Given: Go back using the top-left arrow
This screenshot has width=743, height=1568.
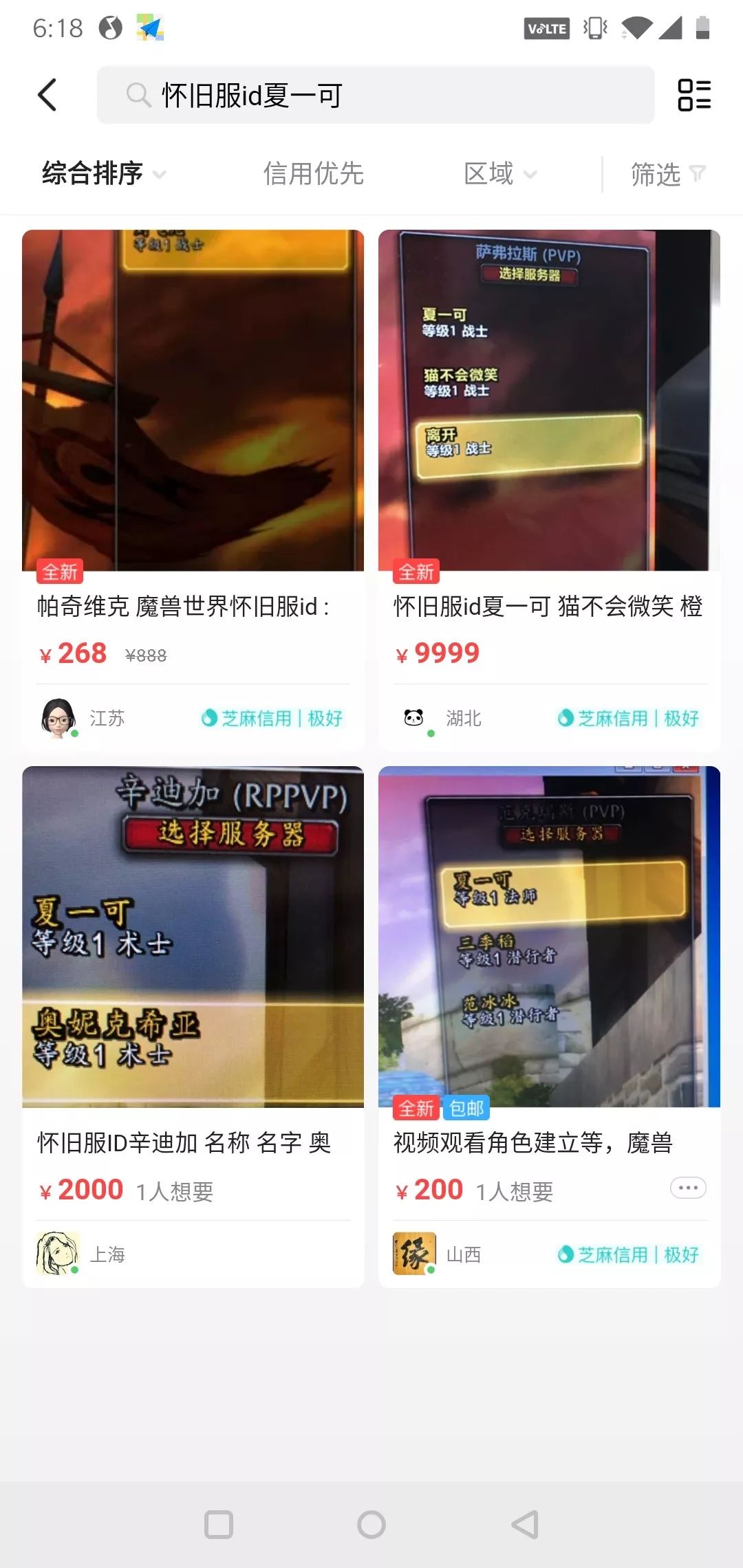Looking at the screenshot, I should pos(47,95).
